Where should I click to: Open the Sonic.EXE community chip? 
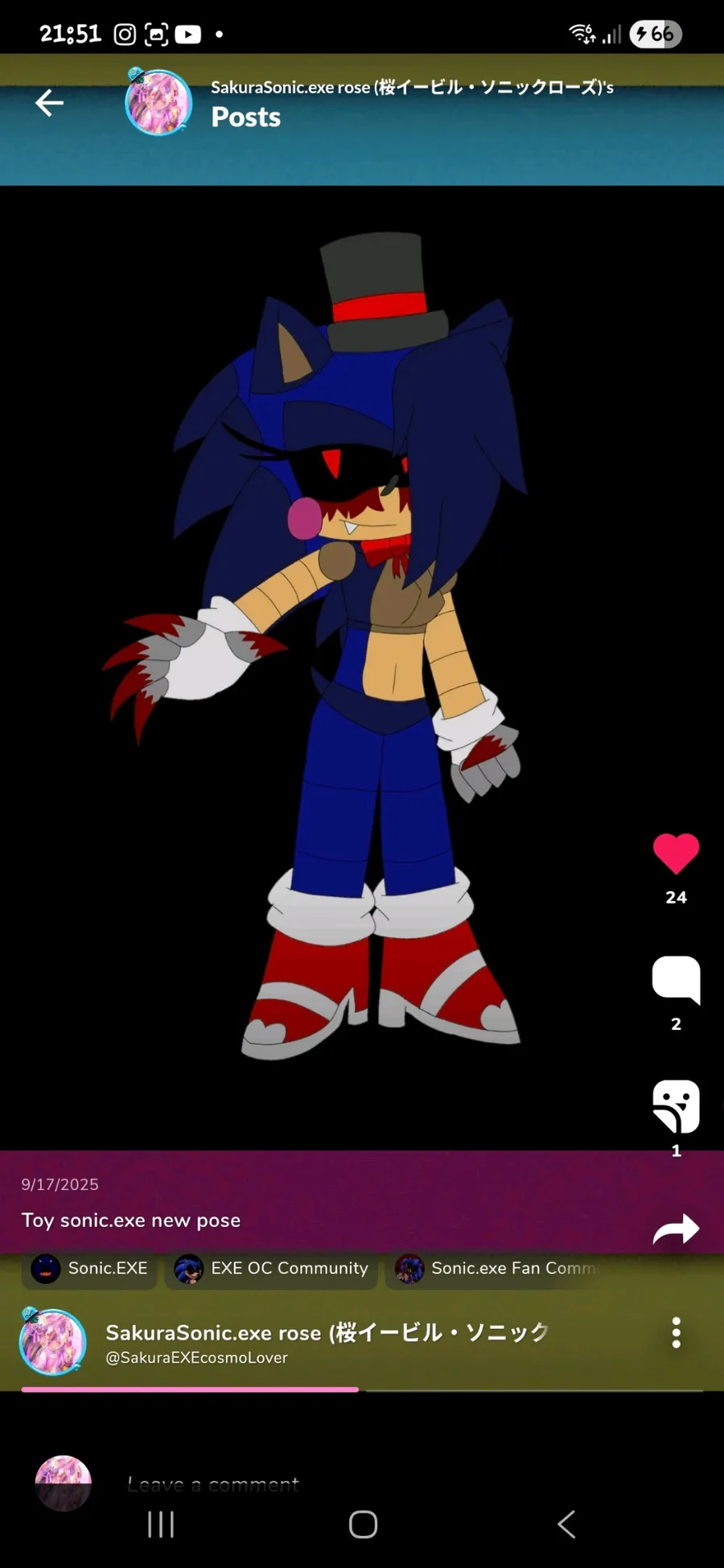pyautogui.click(x=89, y=1269)
